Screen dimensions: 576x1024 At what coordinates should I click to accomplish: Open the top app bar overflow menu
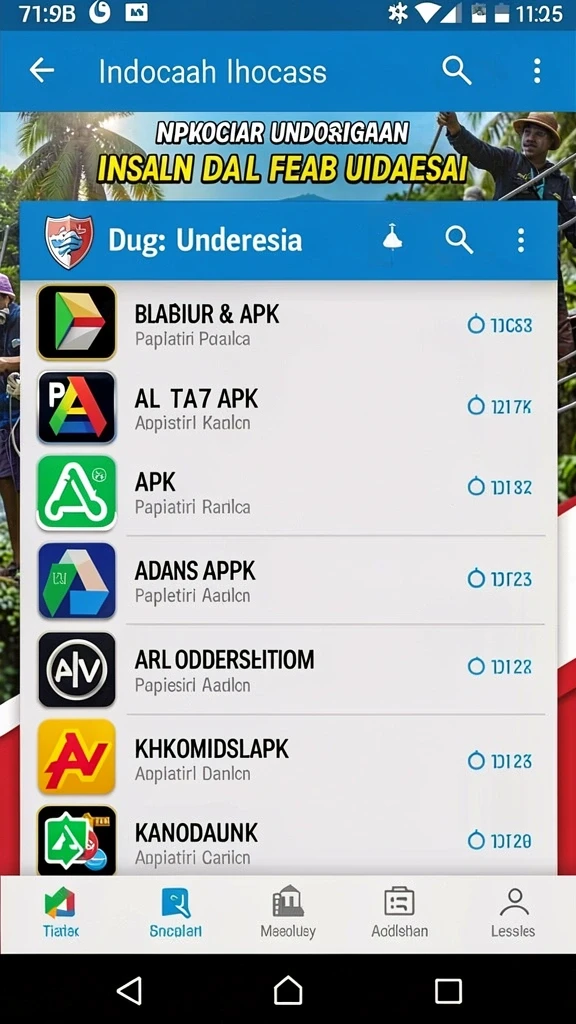click(x=537, y=71)
